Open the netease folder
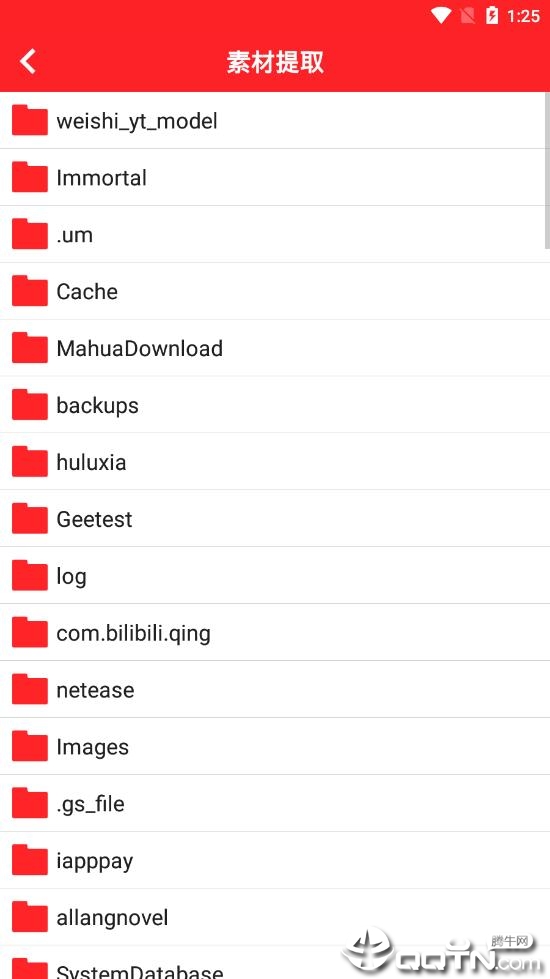 point(275,689)
